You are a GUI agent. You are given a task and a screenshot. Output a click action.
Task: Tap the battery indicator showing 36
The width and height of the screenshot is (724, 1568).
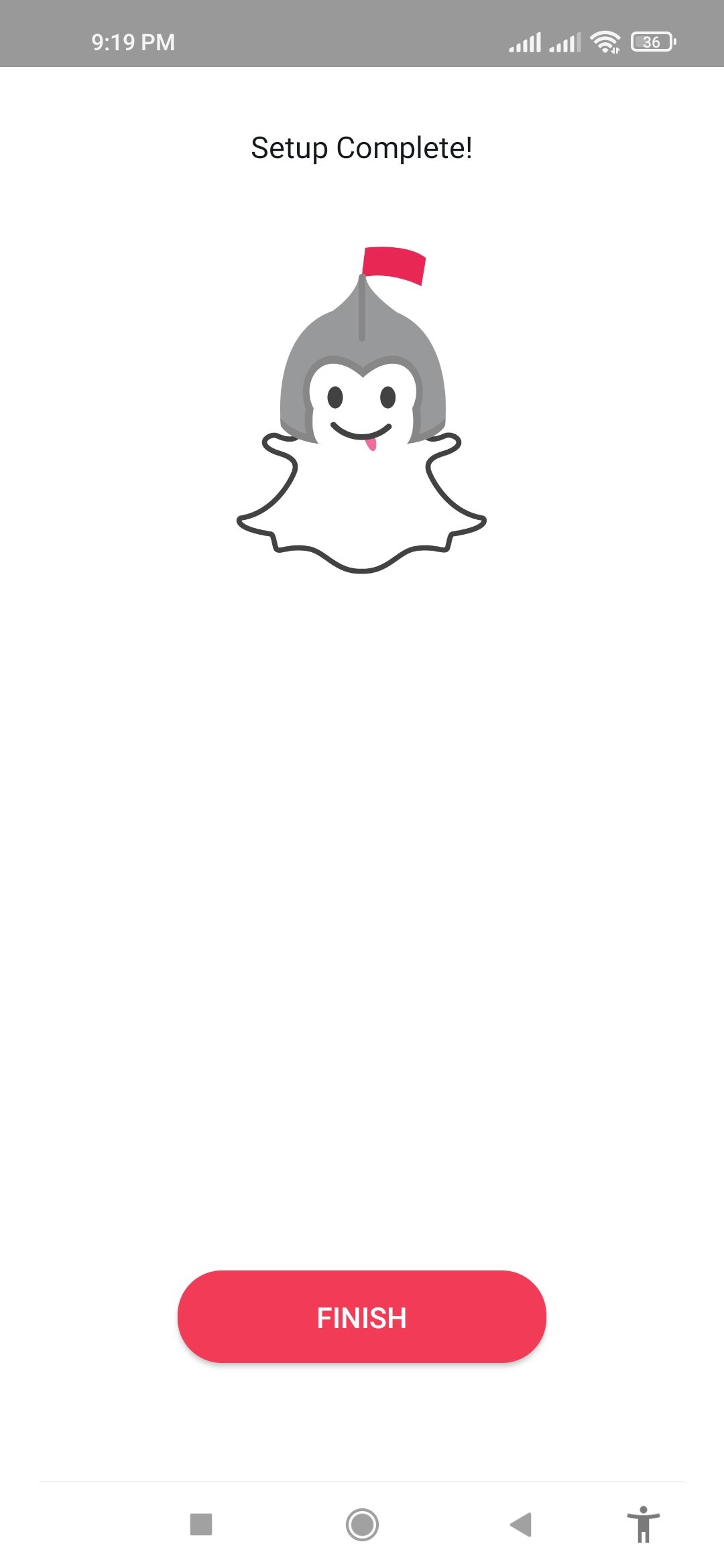click(652, 42)
